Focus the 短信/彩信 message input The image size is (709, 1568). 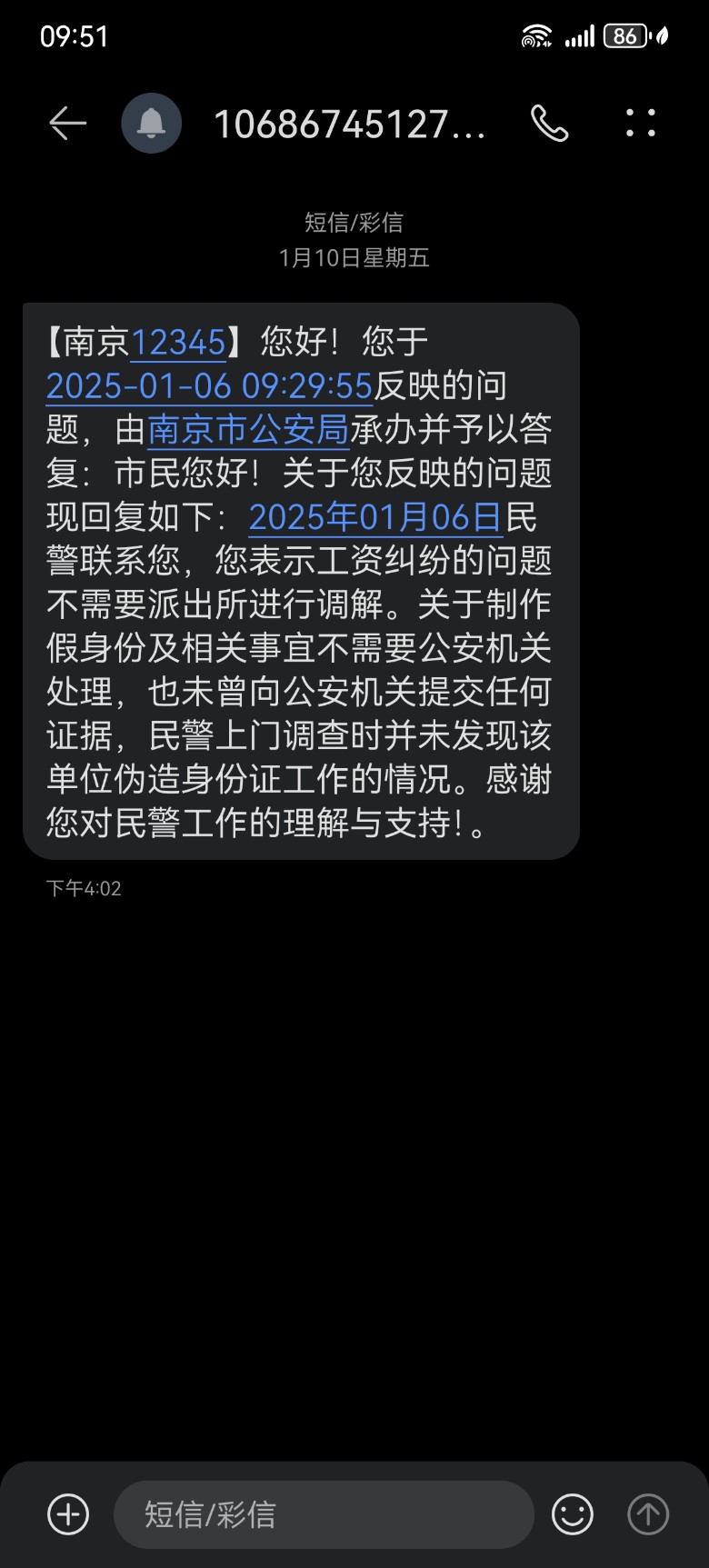323,1514
